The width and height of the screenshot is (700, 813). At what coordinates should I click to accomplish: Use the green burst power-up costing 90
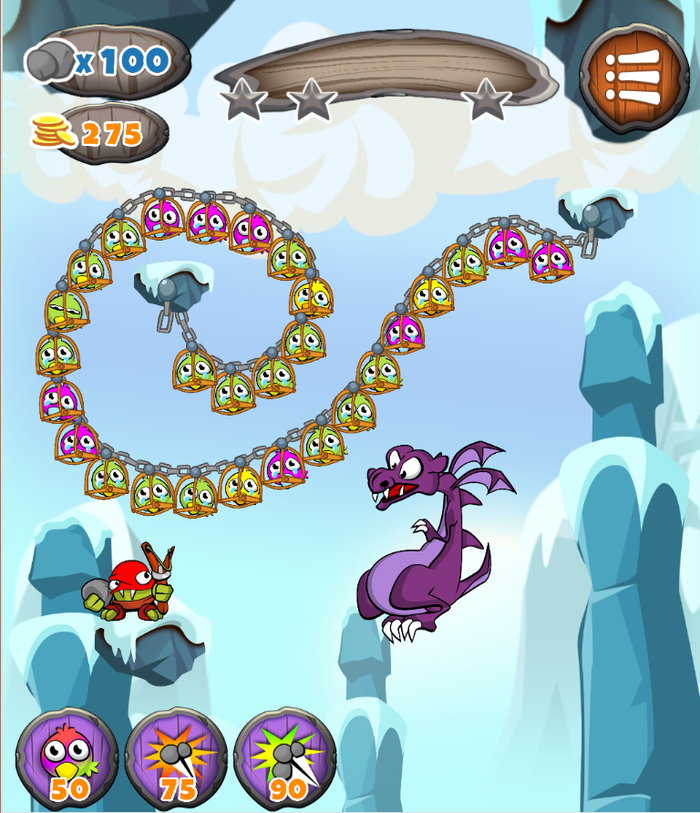click(284, 757)
